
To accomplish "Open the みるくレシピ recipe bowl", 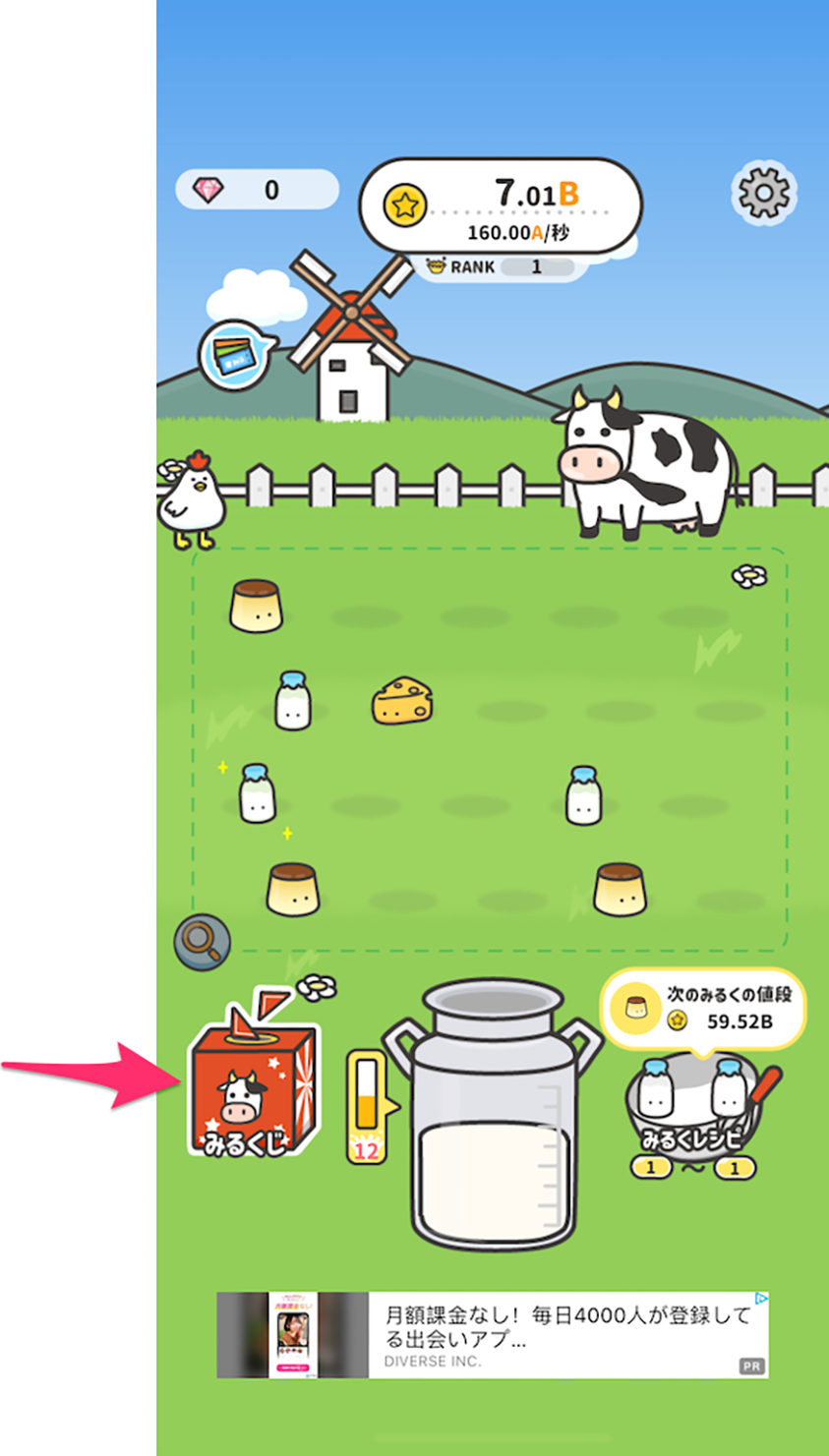I will point(694,1106).
